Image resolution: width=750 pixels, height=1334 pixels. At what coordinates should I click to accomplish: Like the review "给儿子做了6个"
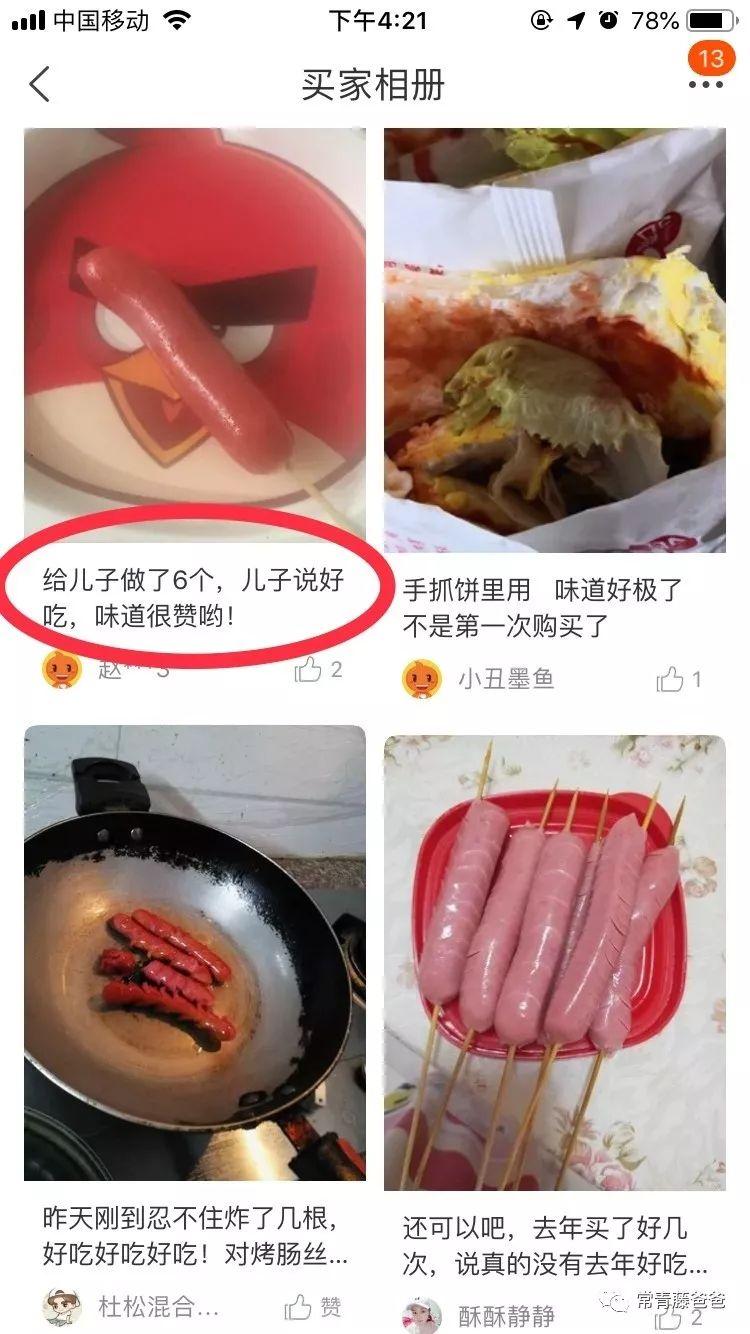point(309,670)
